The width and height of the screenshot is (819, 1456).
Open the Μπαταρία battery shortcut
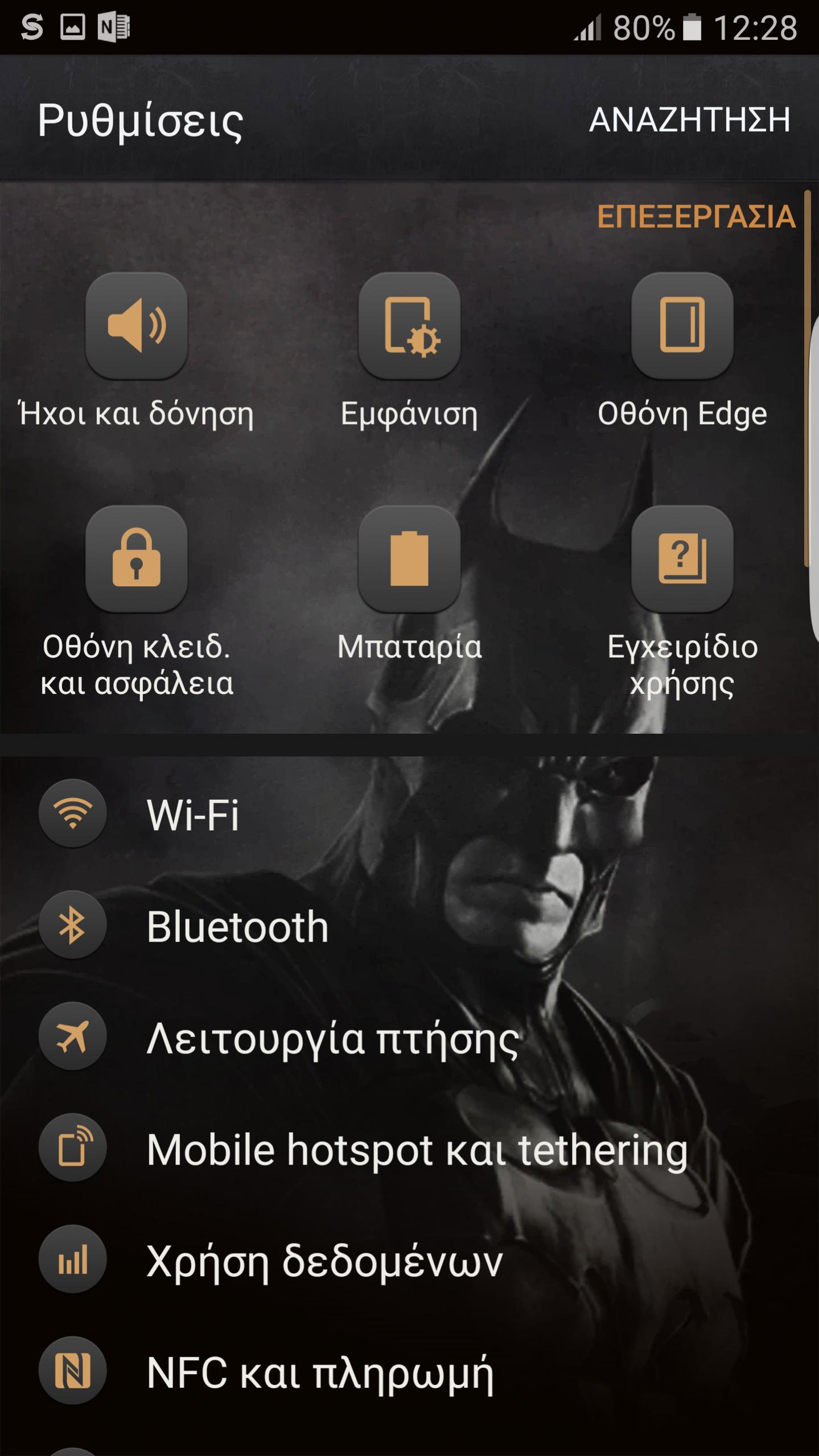coord(409,585)
